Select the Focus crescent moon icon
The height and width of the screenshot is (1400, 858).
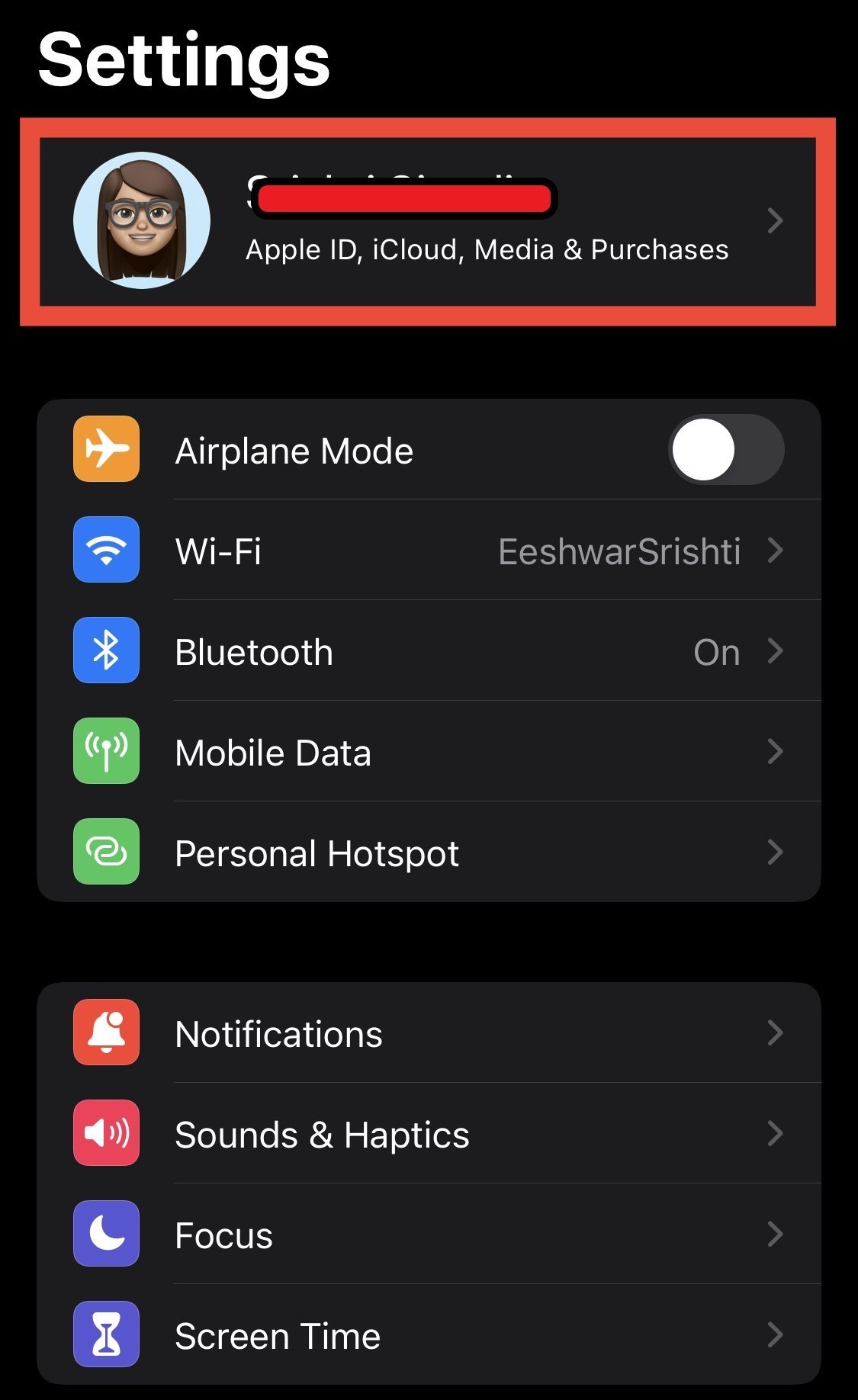(x=106, y=1235)
